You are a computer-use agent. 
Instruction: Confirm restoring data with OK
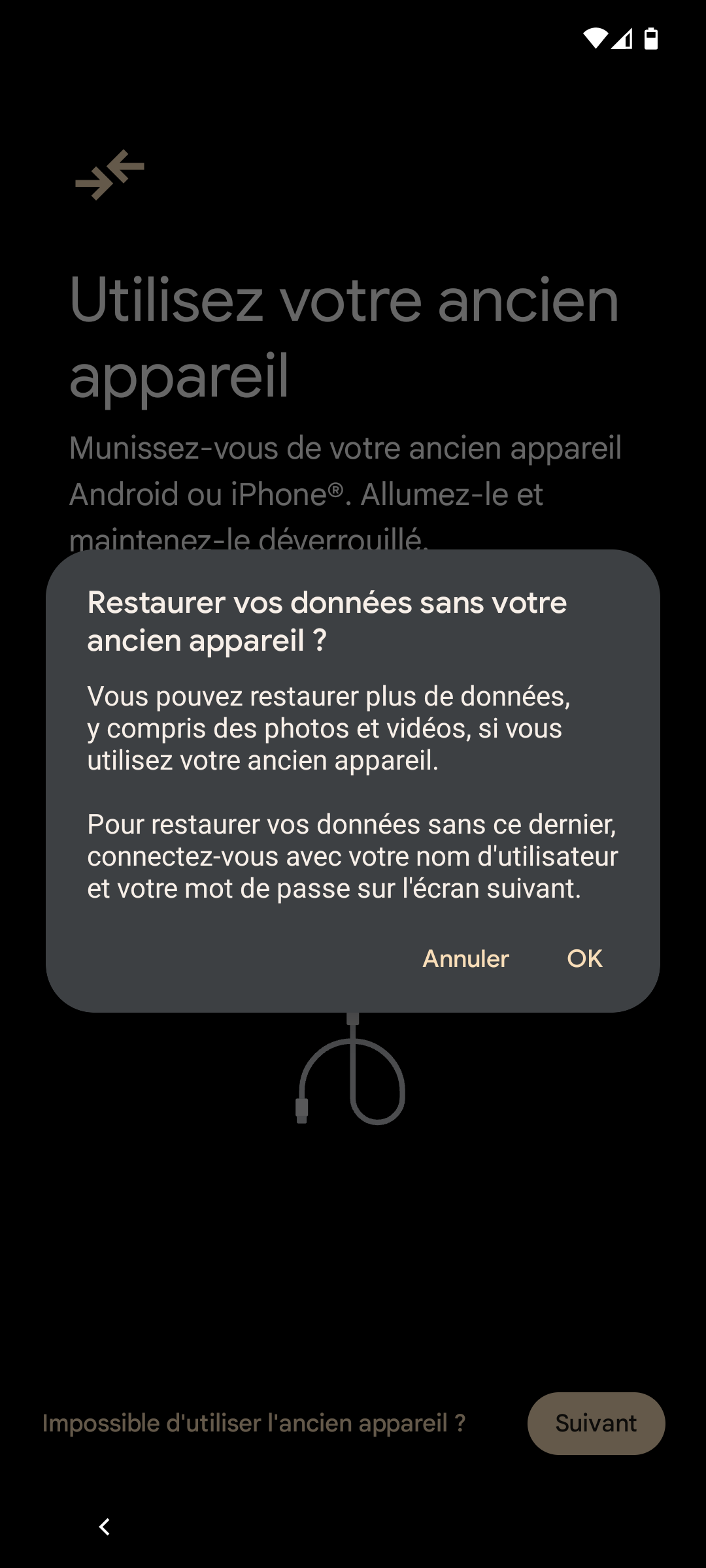tap(584, 958)
